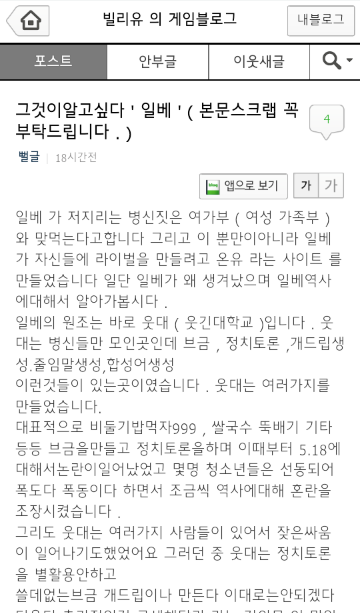Viewport: 360px width, 613px height.
Task: Open the 내블로그 button
Action: [x=321, y=20]
